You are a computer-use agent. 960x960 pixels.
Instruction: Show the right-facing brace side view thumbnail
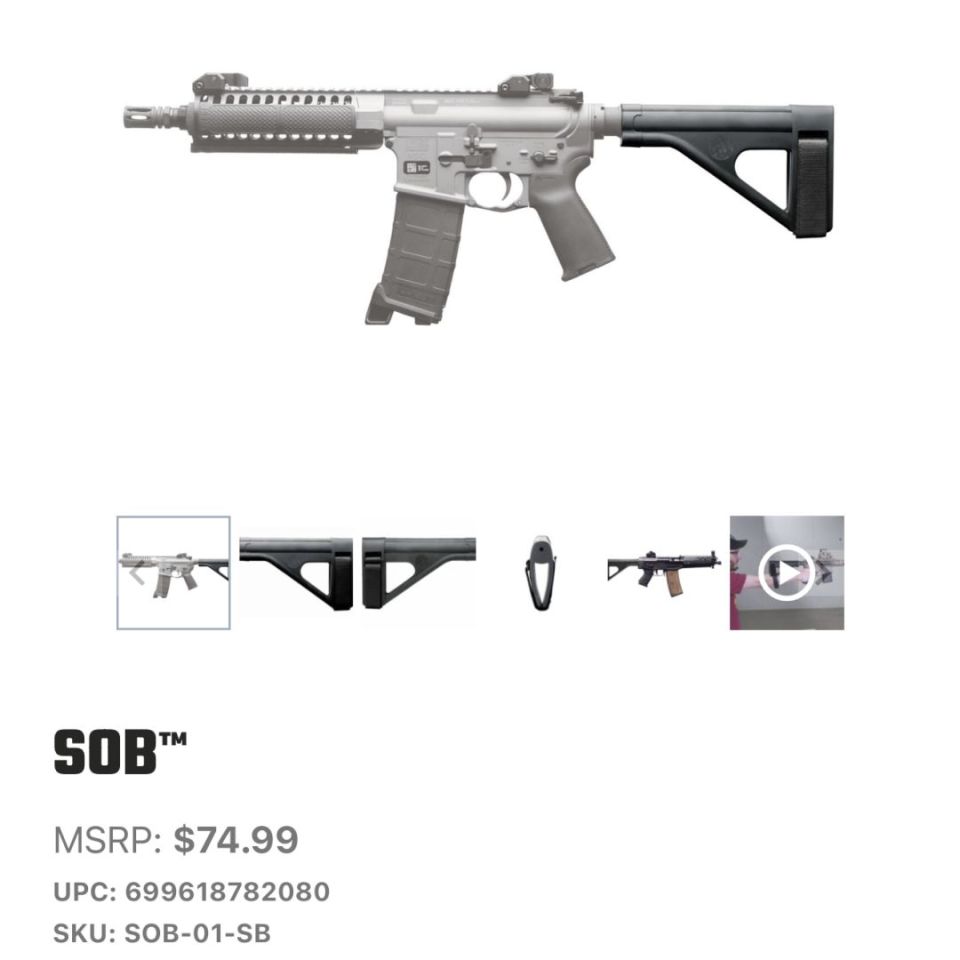(x=418, y=572)
